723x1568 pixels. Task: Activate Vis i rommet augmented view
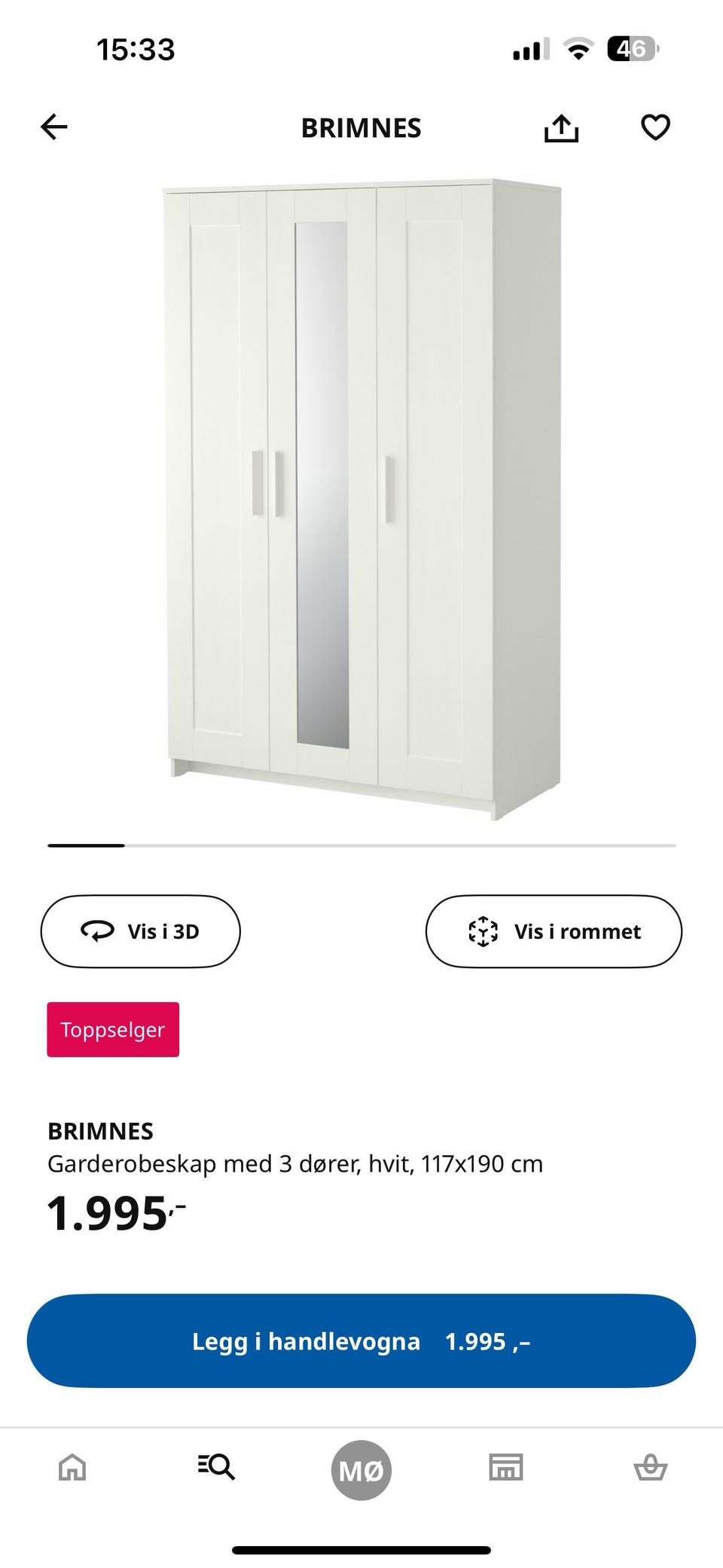[x=554, y=931]
